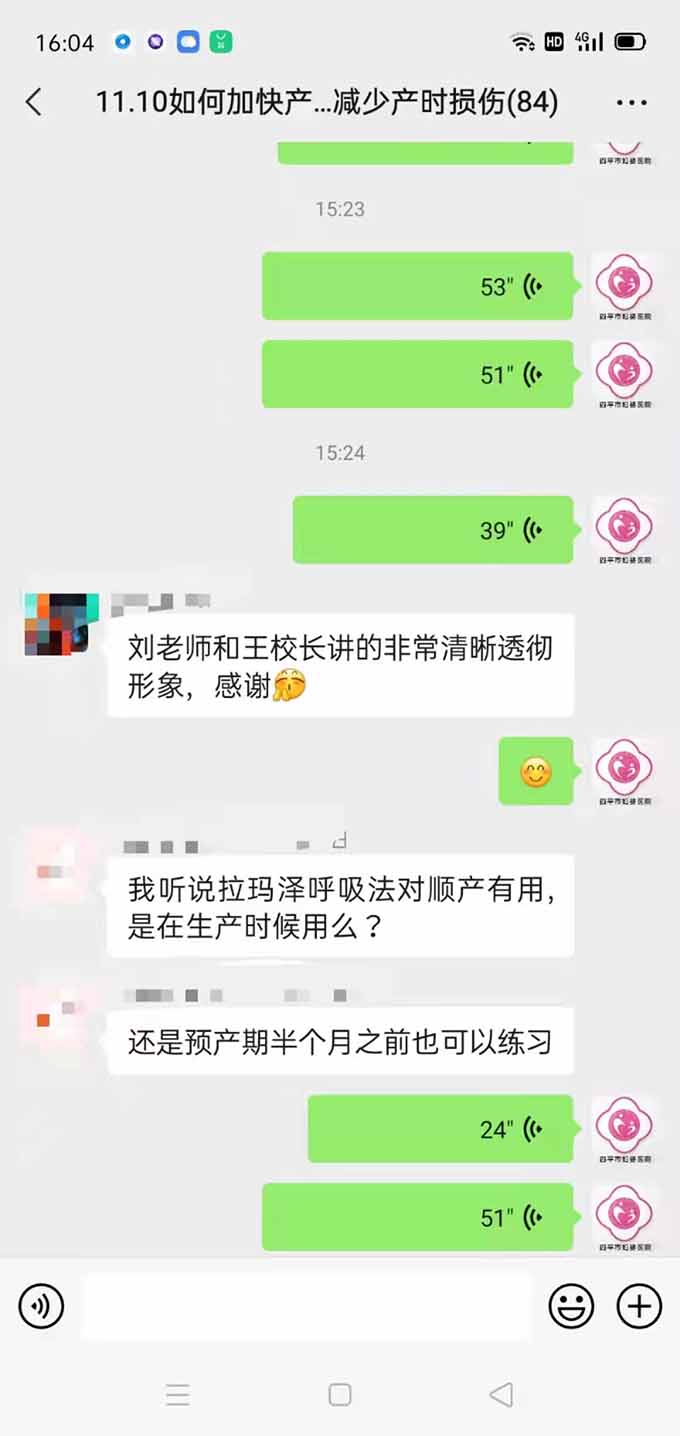Play the 53-second voice message
The image size is (680, 1436).
(417, 287)
